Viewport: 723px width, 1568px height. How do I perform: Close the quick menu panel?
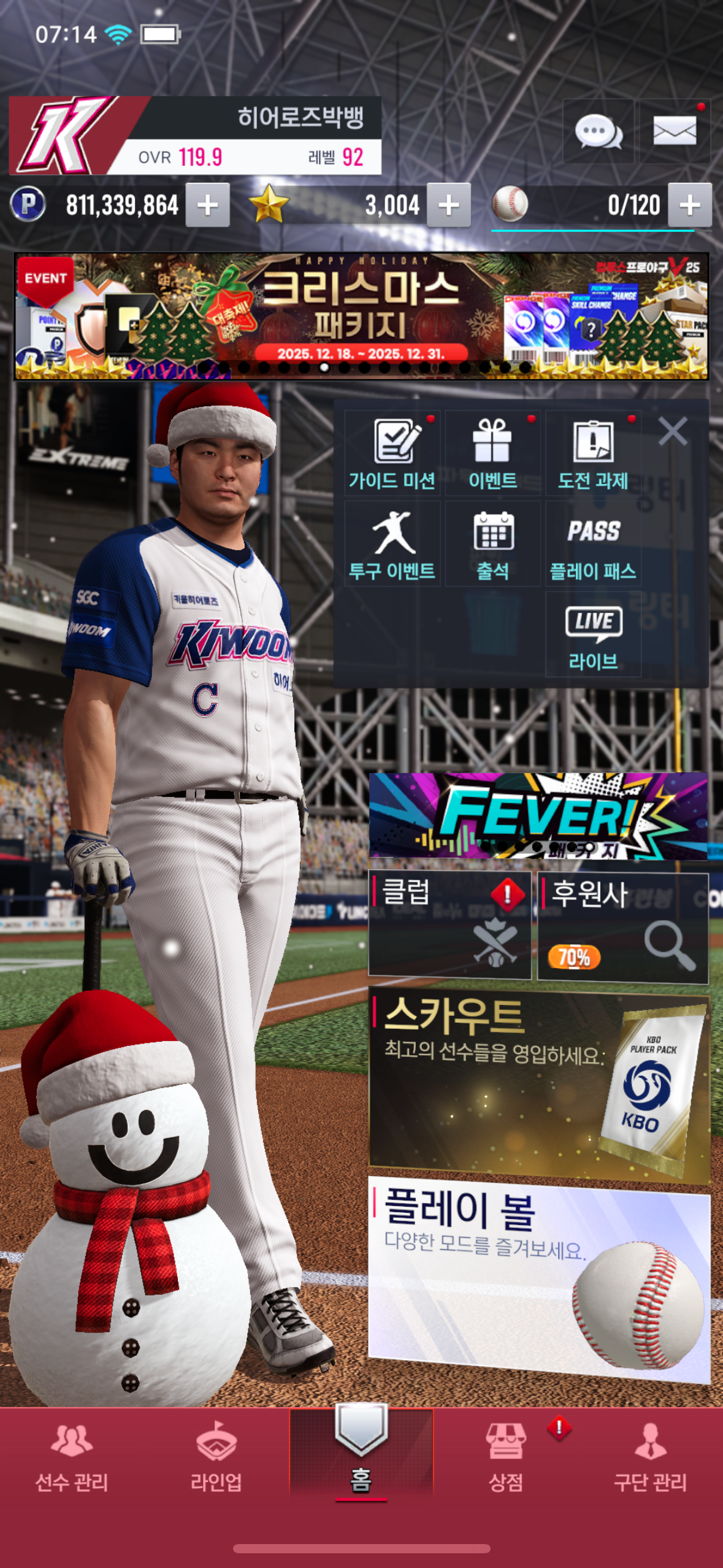point(673,431)
